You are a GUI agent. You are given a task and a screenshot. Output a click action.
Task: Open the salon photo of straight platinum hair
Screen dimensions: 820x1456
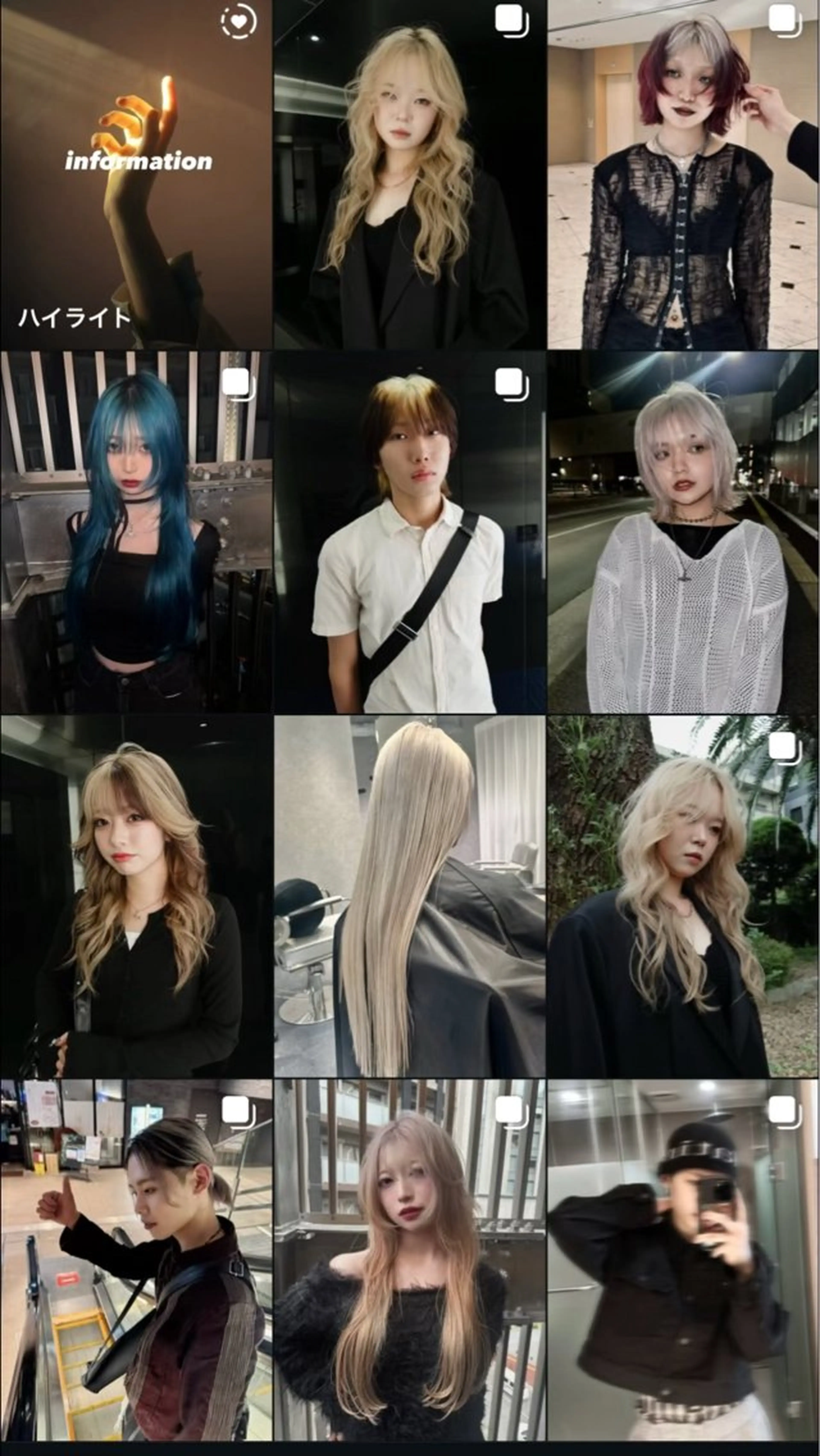point(410,896)
